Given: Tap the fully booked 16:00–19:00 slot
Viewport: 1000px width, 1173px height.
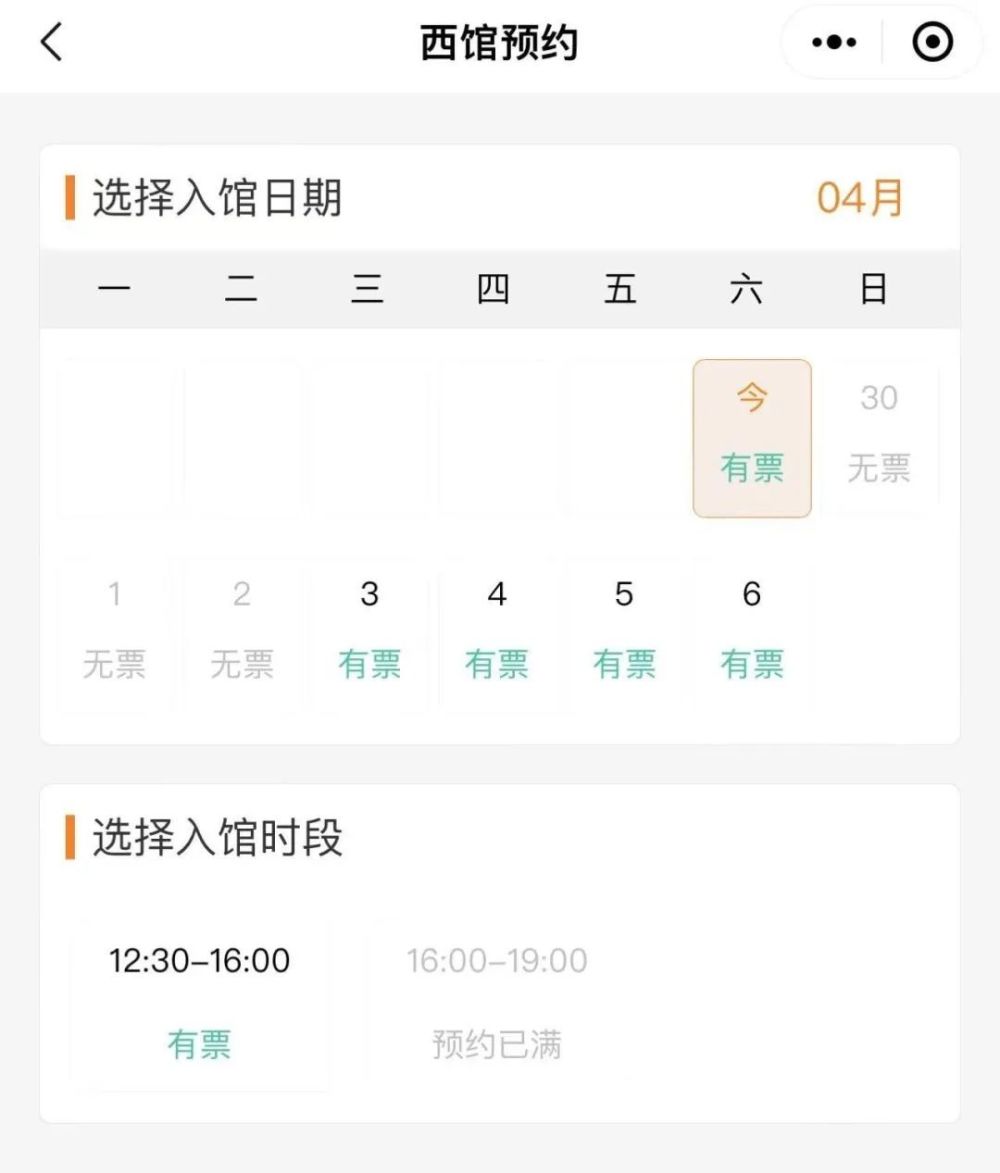Looking at the screenshot, I should point(497,1002).
